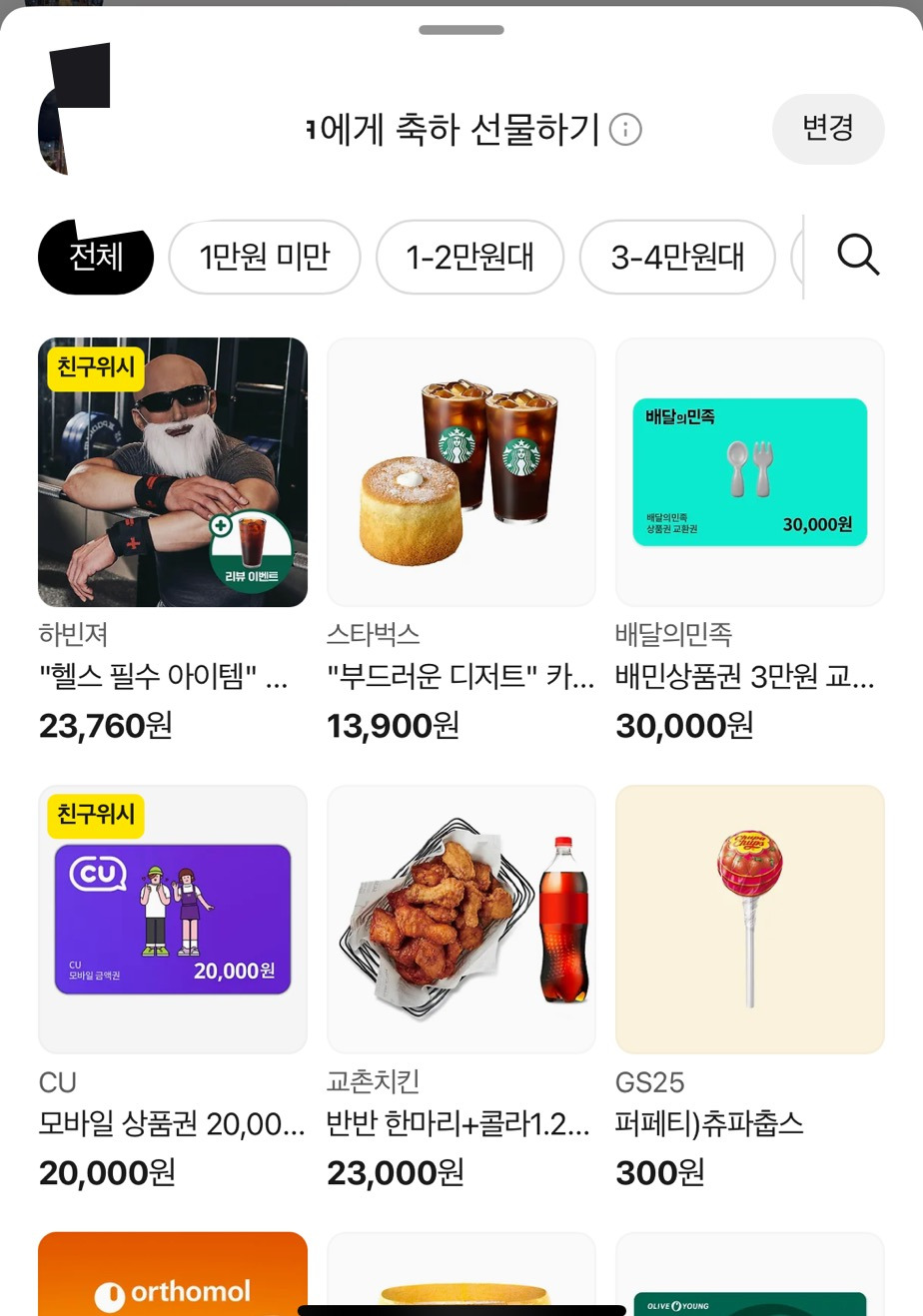This screenshot has height=1316, width=923.
Task: Enable the 3-4만원대 price filter
Action: pos(676,257)
